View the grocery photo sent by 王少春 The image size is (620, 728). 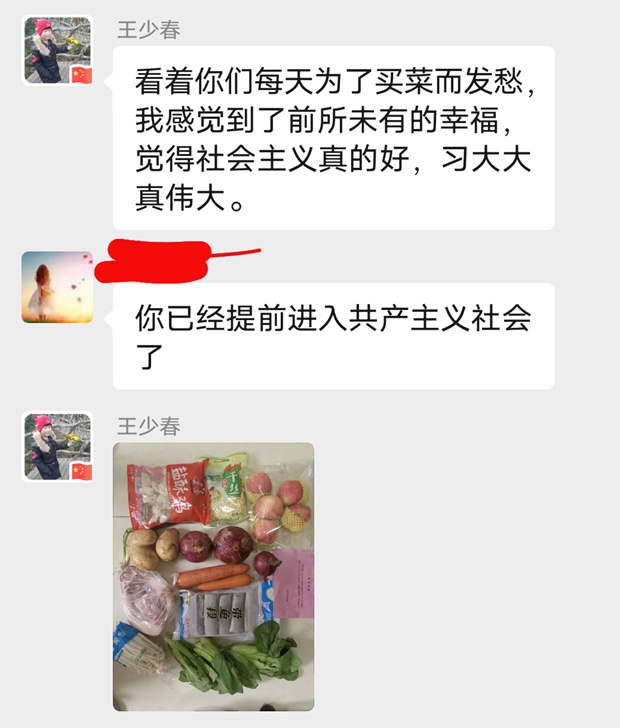213,576
